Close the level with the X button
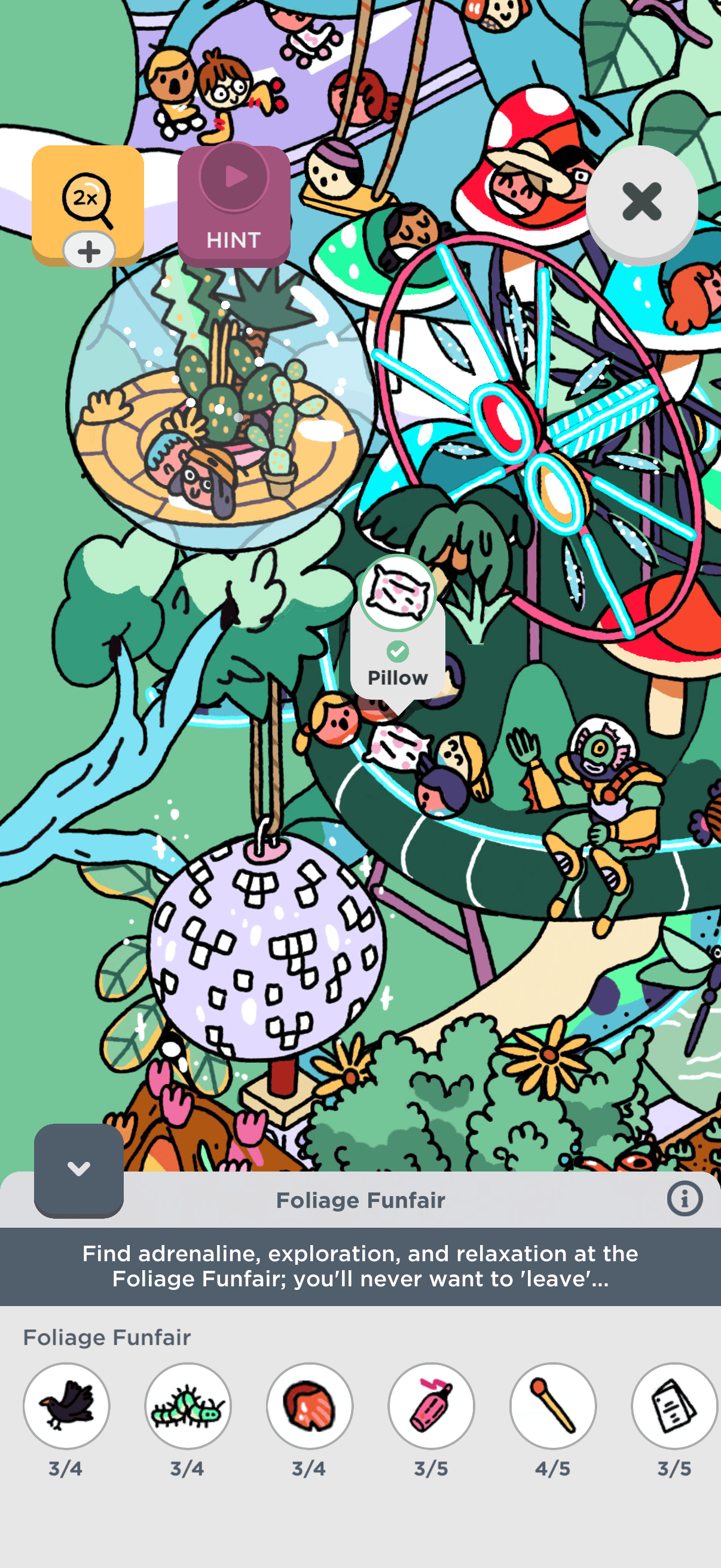This screenshot has width=721, height=1568. tap(641, 202)
